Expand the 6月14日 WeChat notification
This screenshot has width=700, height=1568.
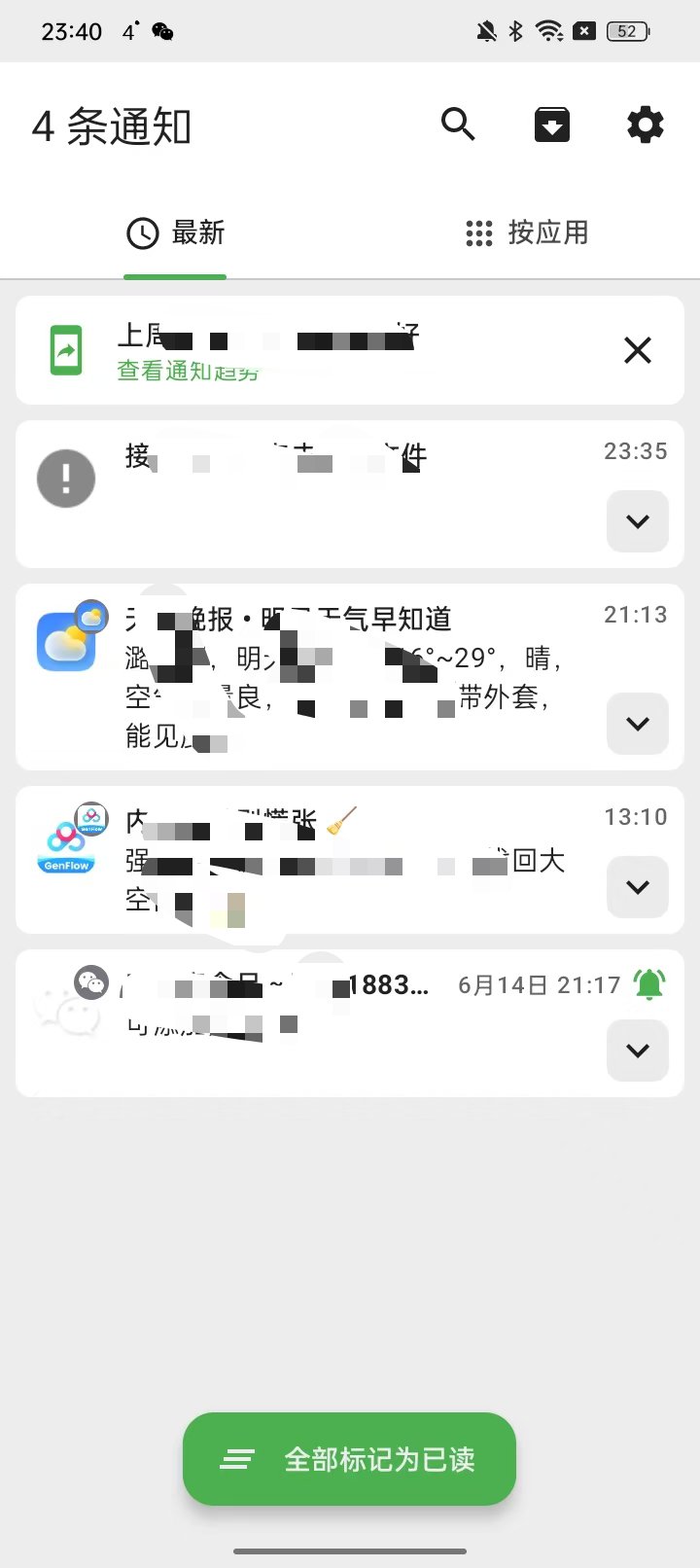tap(638, 1051)
